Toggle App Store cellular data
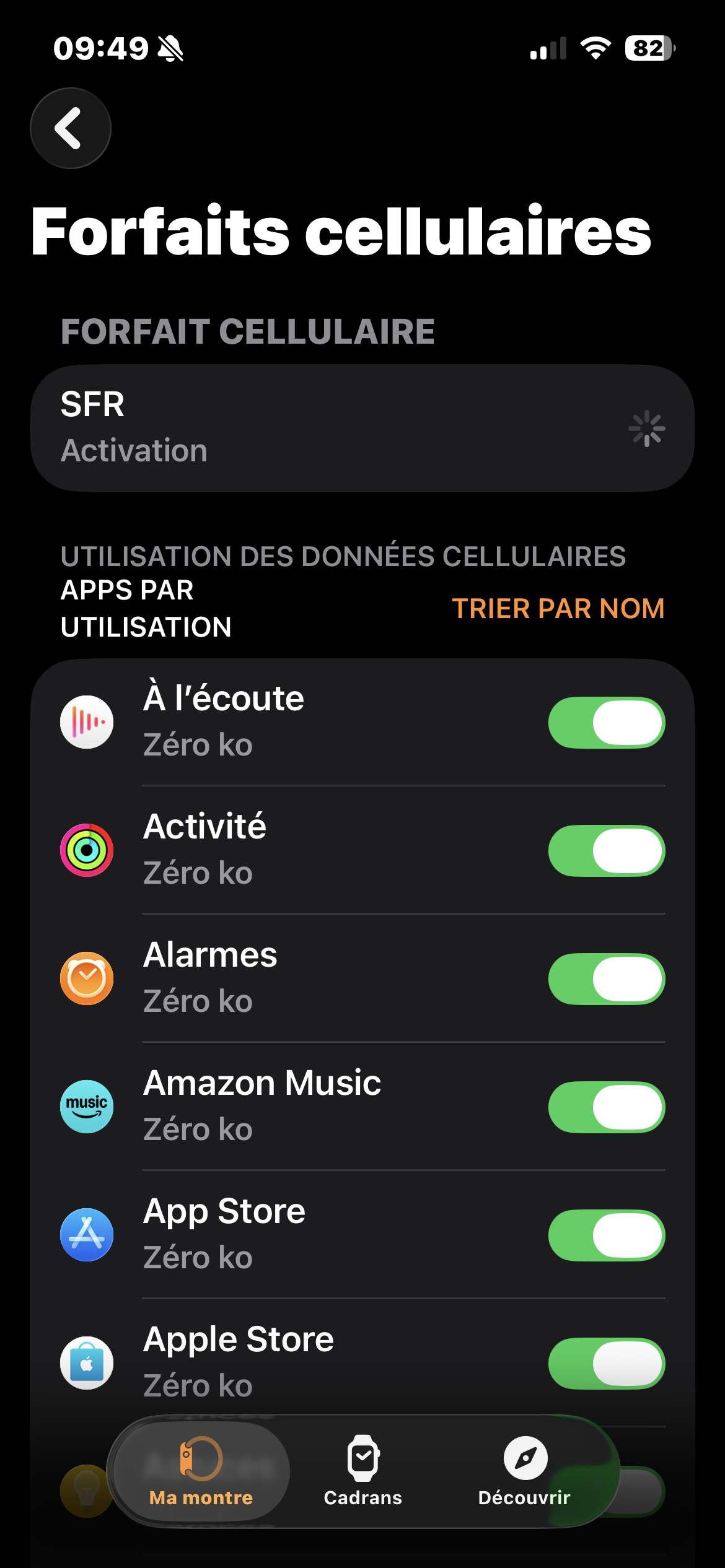The height and width of the screenshot is (1568, 725). [x=606, y=1235]
